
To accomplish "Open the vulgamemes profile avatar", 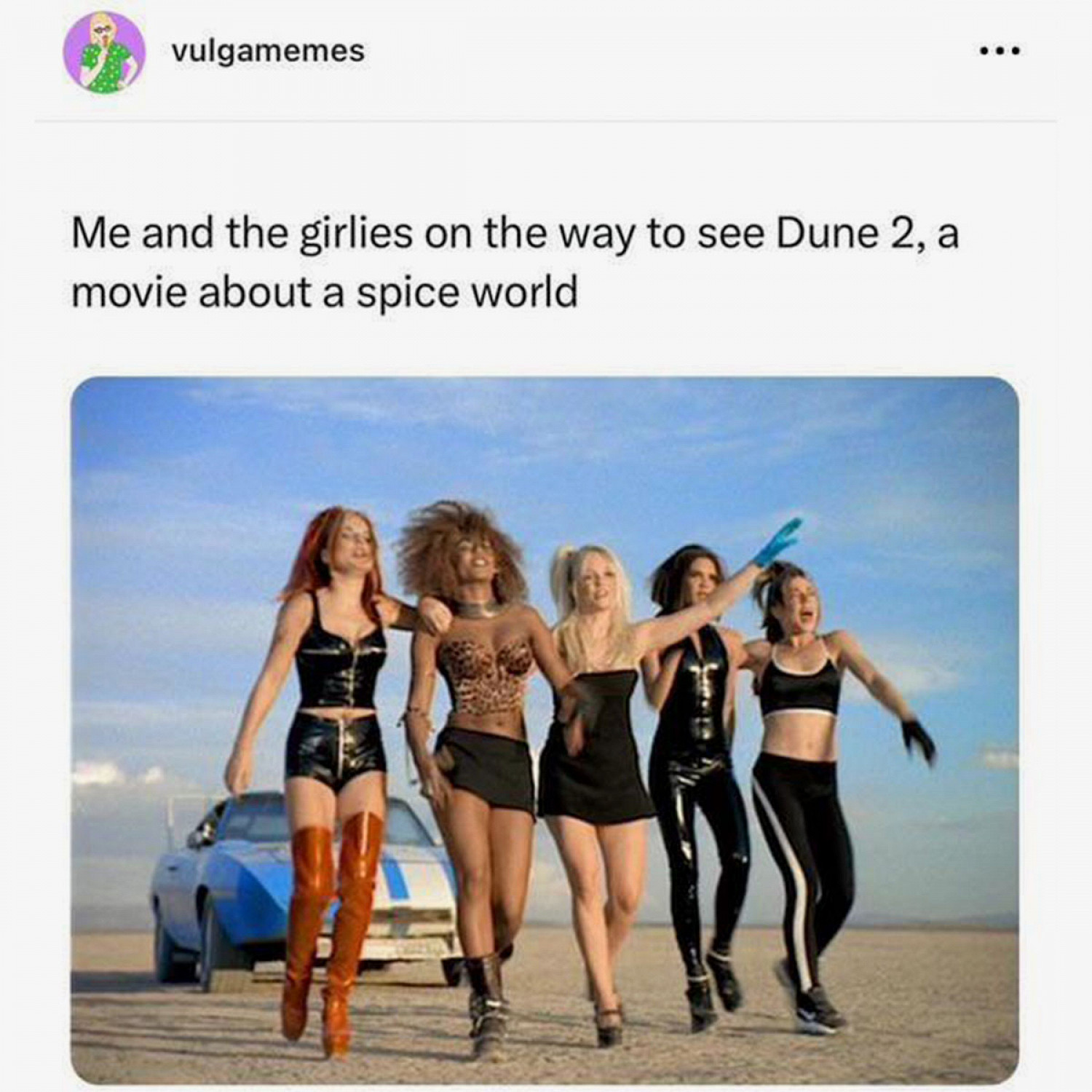I will [104, 52].
